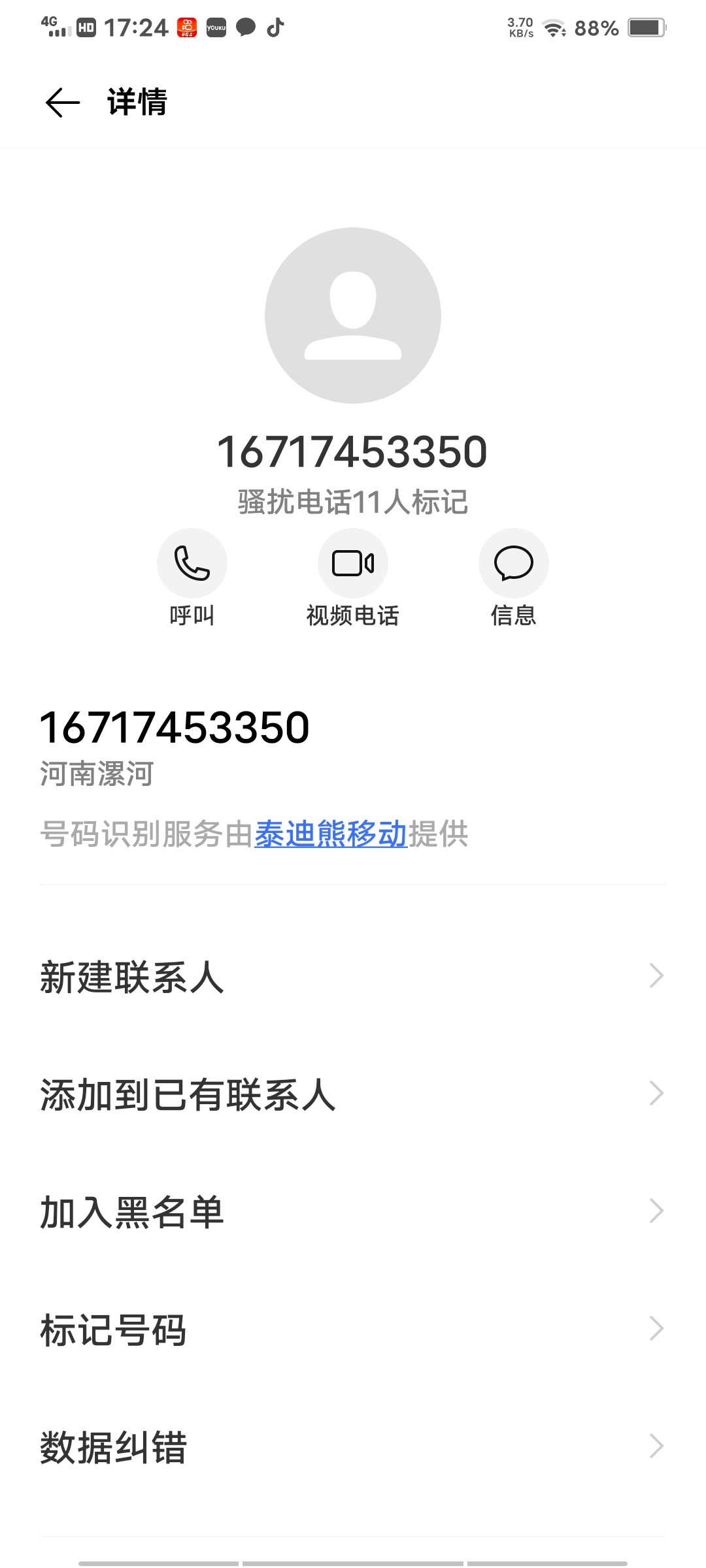Screen dimensions: 706x1568
Task: Open the 数据纠错 correction row
Action: (353, 1447)
